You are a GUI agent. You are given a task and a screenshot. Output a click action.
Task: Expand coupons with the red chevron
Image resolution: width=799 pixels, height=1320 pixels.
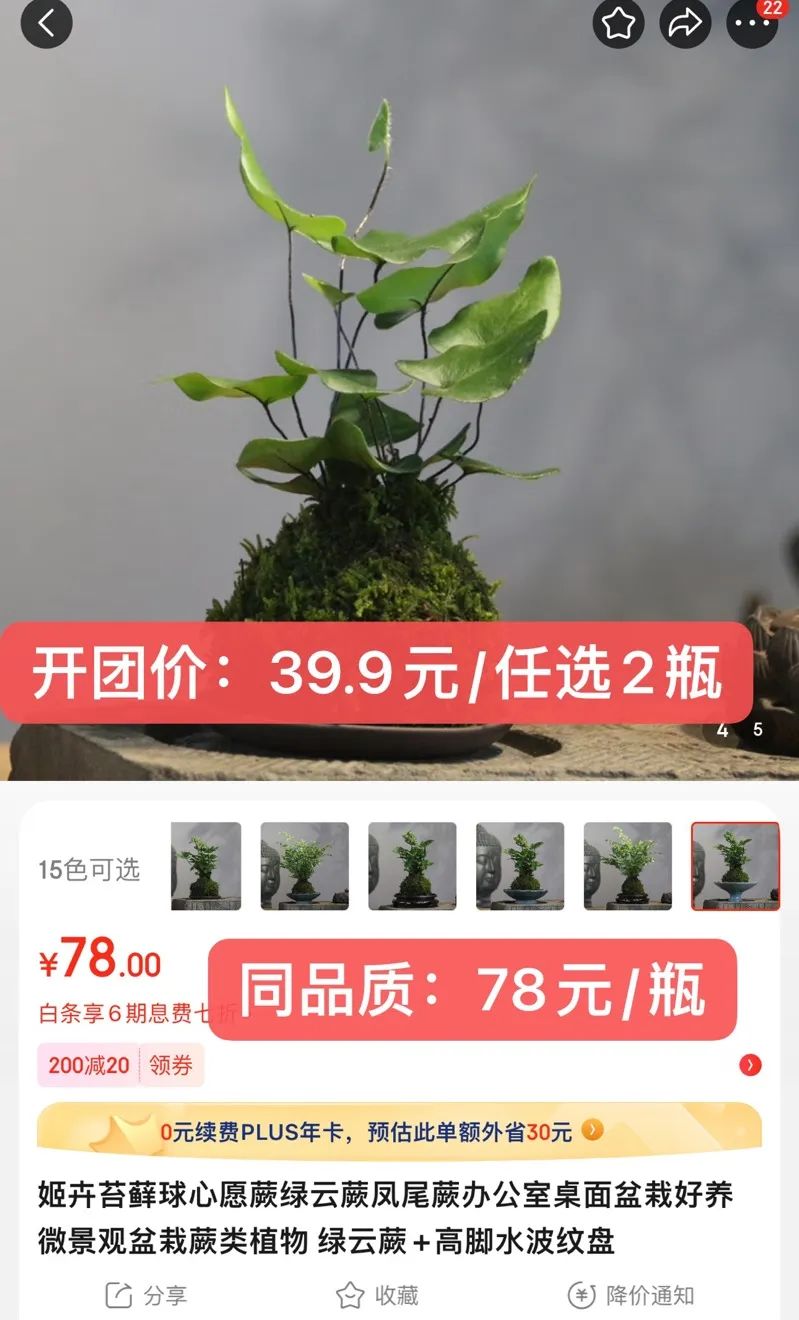pos(750,1065)
